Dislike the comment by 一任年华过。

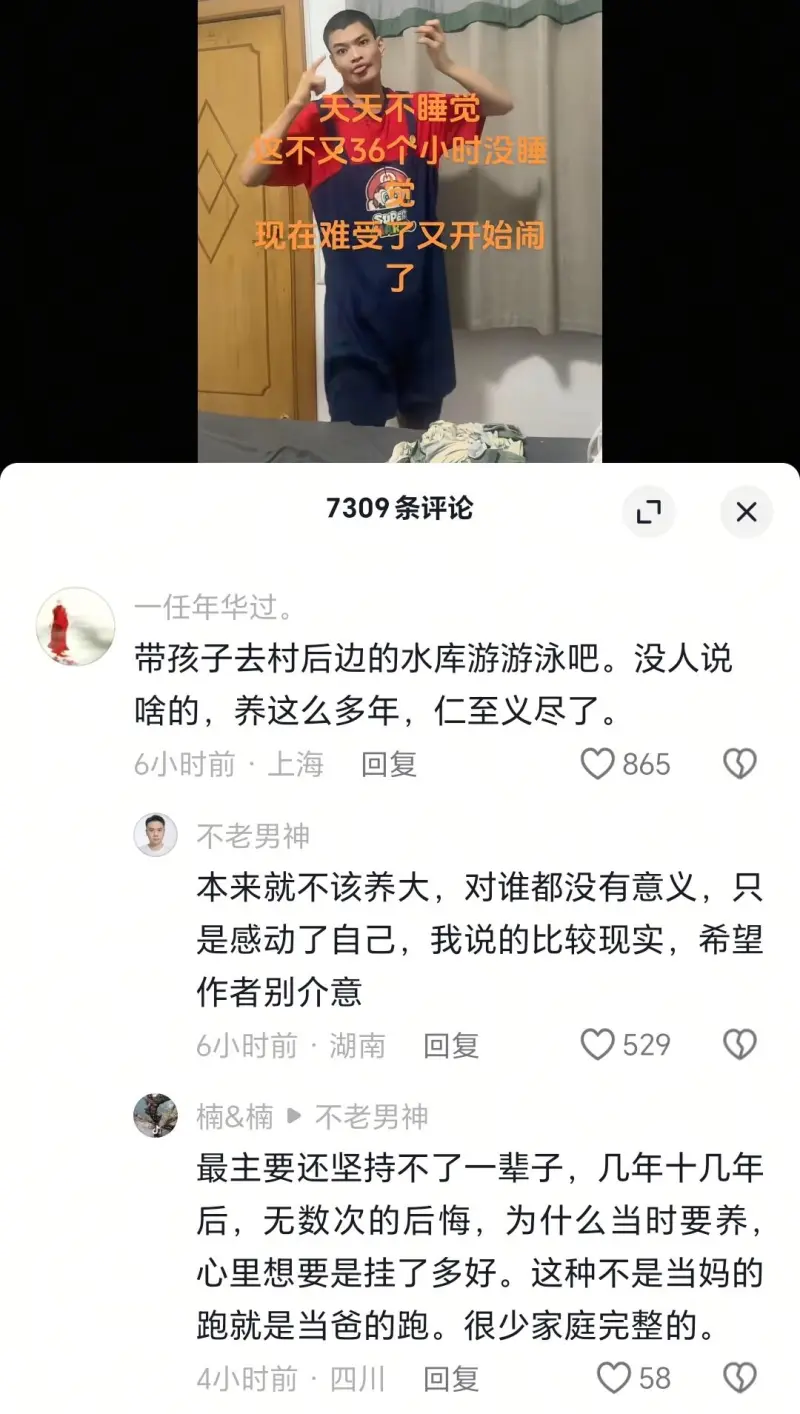click(x=740, y=764)
